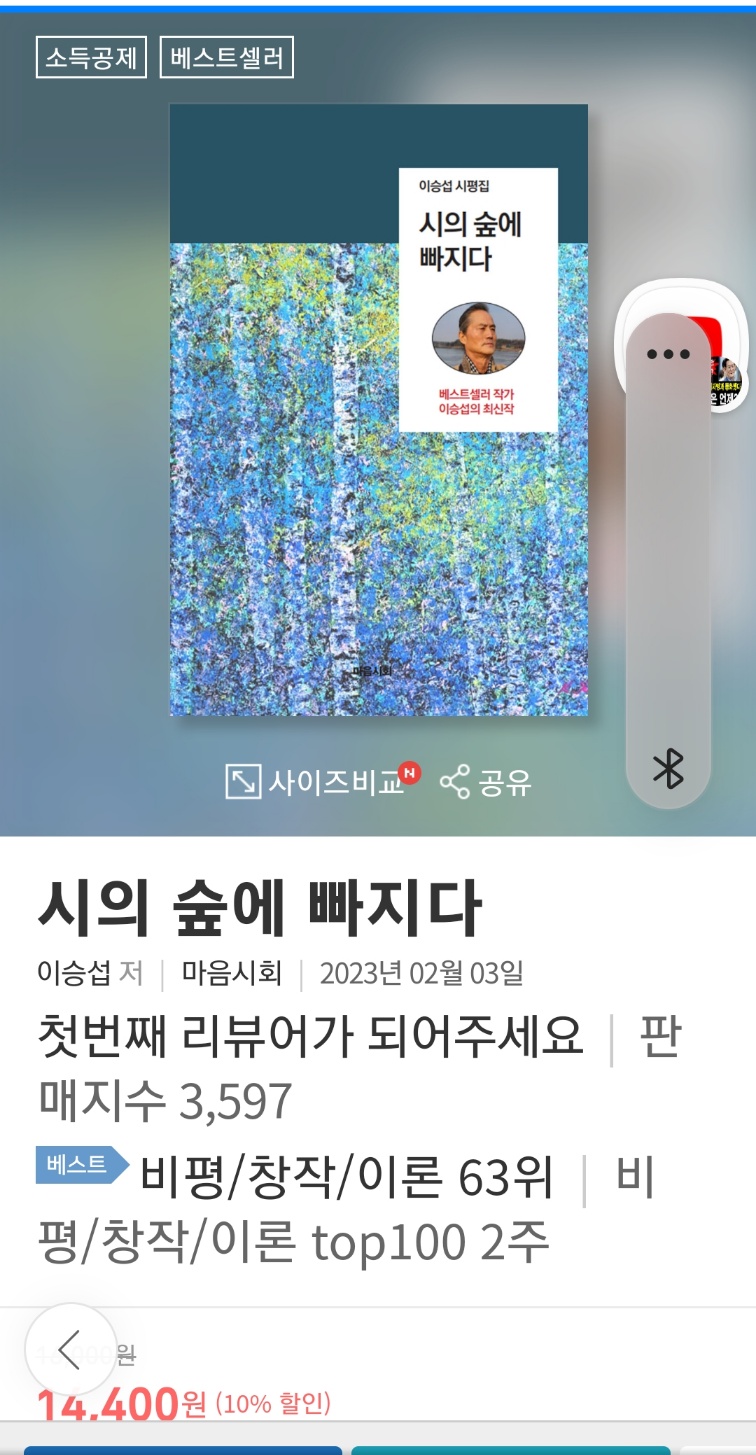Image resolution: width=756 pixels, height=1455 pixels.
Task: Tap the Bluetooth icon on floating panel
Action: pyautogui.click(x=668, y=768)
